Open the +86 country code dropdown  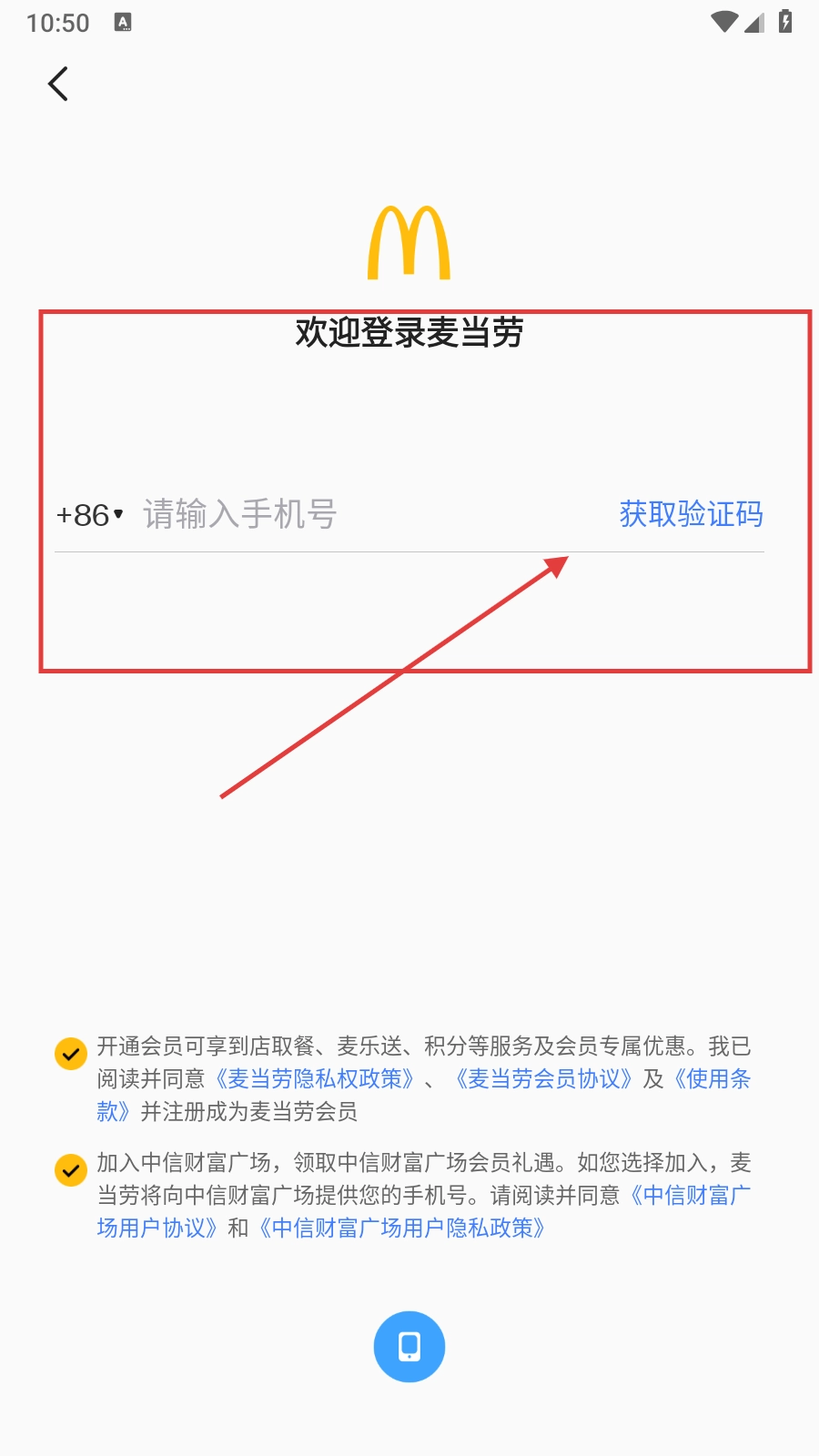coord(89,515)
